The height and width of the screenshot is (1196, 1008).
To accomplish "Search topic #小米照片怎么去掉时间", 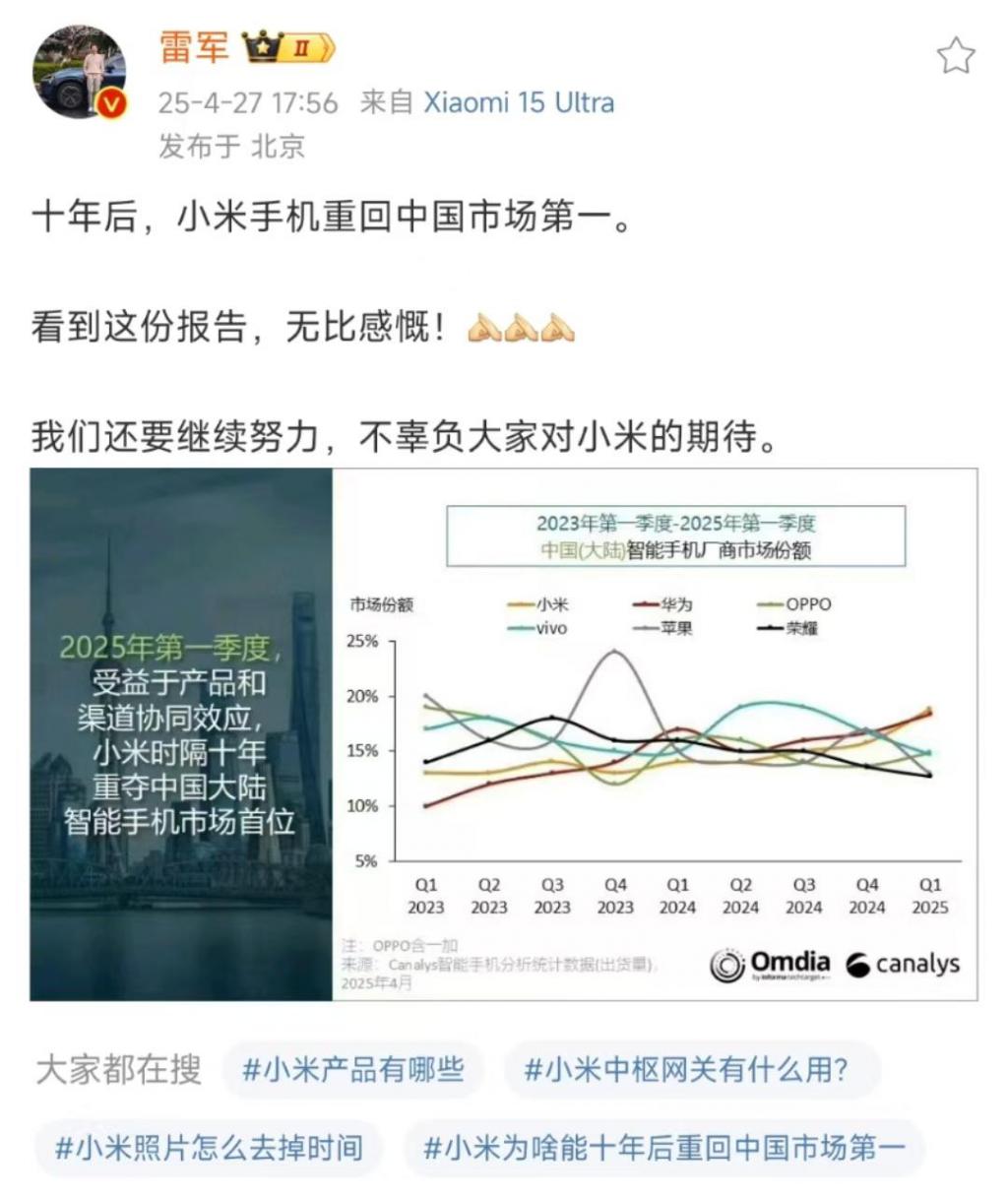I will [209, 1148].
